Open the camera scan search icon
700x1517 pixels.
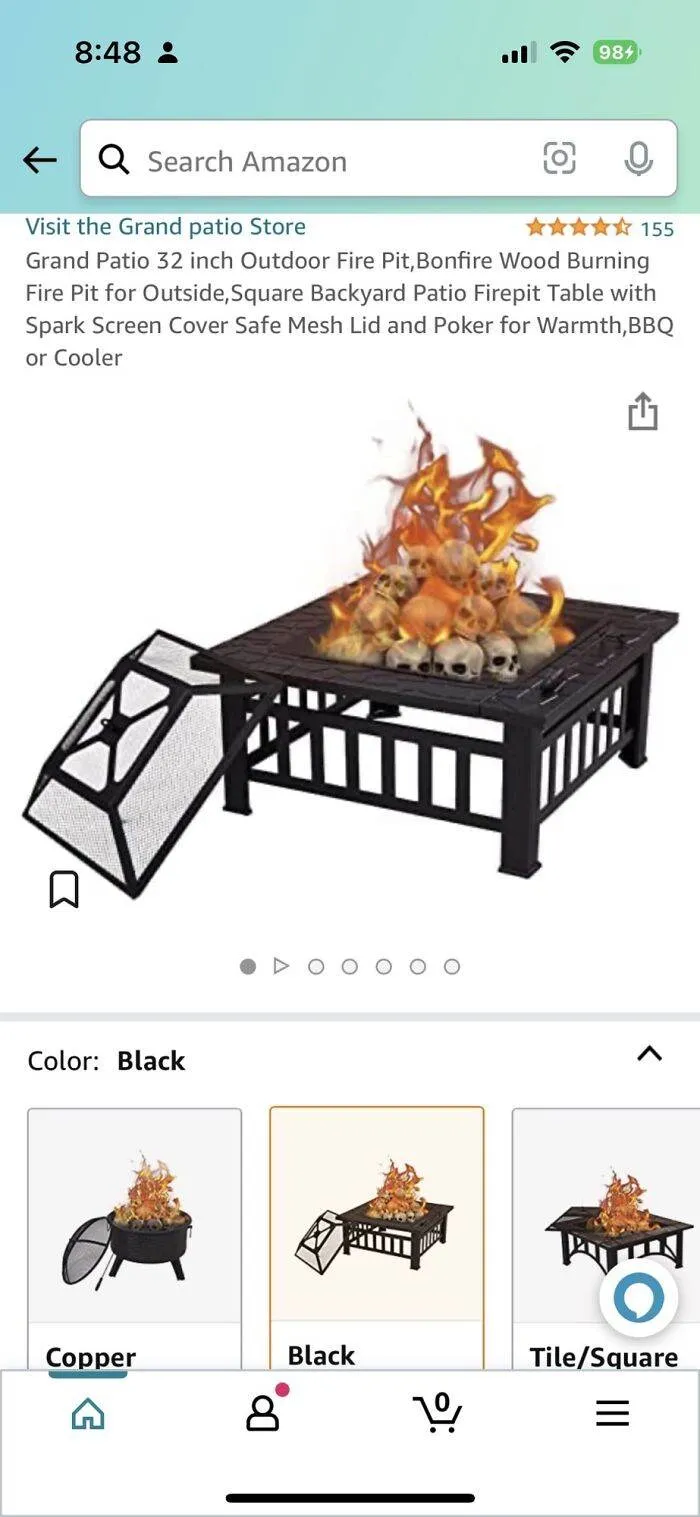[559, 158]
